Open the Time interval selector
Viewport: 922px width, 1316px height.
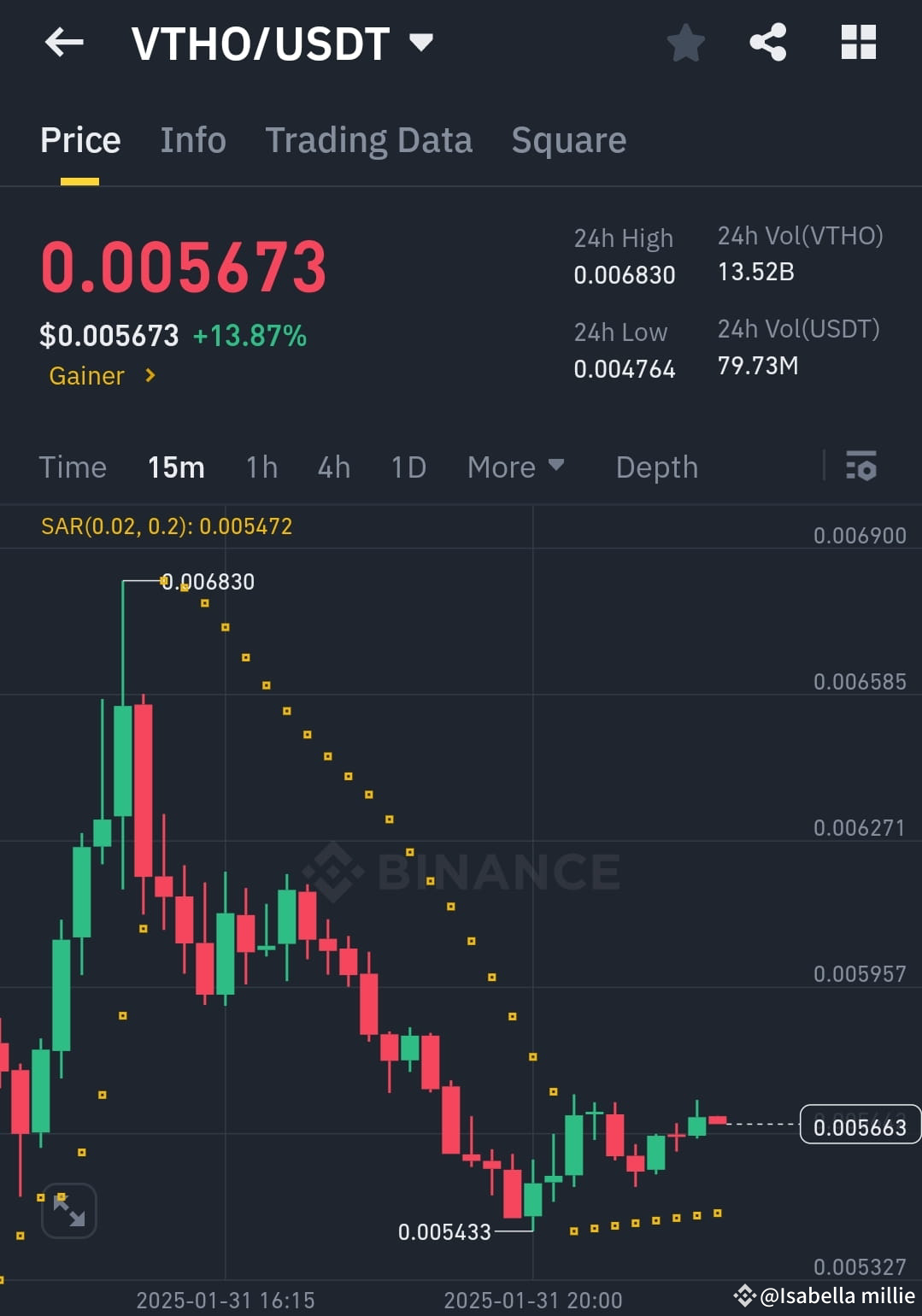72,467
